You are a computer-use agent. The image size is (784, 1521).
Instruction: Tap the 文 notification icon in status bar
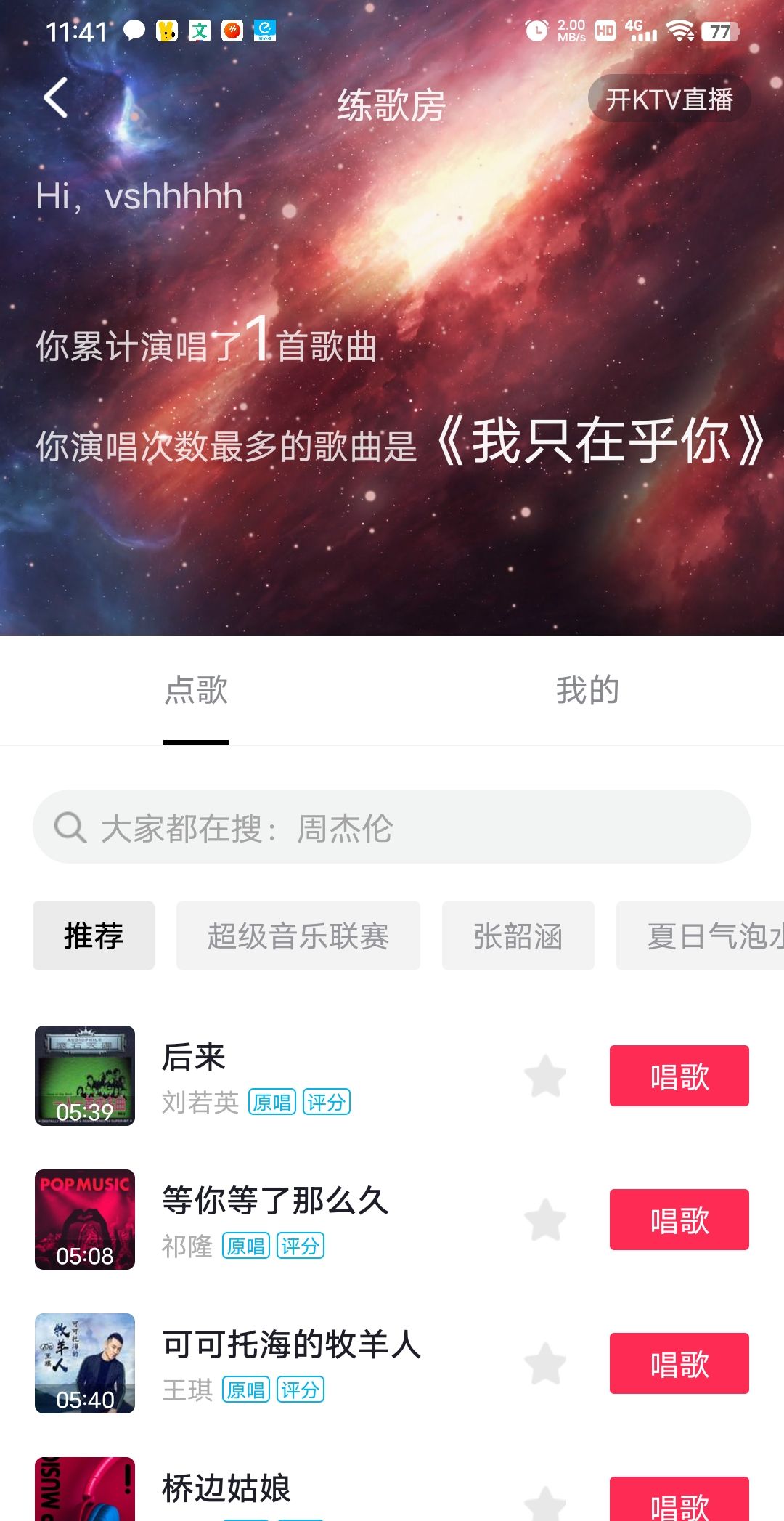click(x=200, y=31)
